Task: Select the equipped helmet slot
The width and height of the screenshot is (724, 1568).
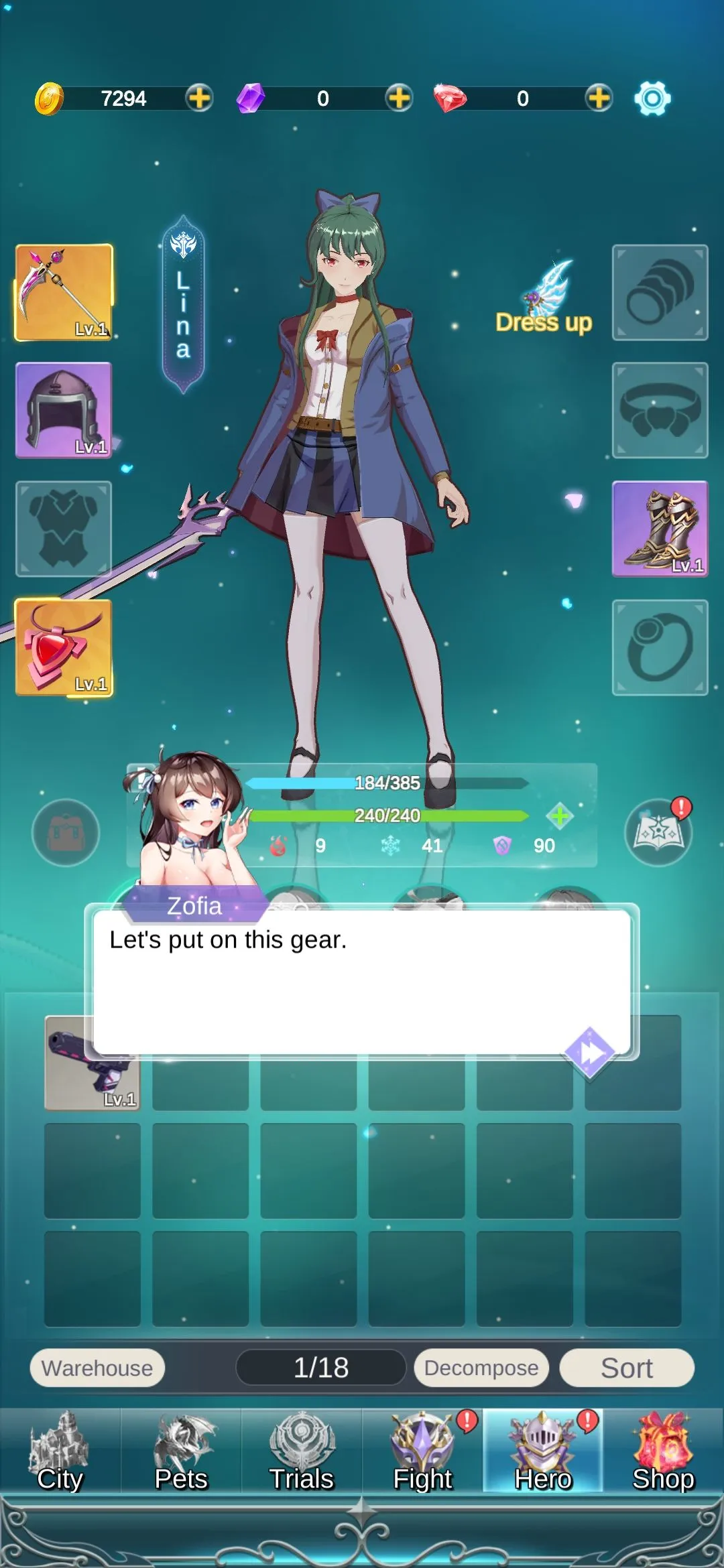Action: [64, 410]
